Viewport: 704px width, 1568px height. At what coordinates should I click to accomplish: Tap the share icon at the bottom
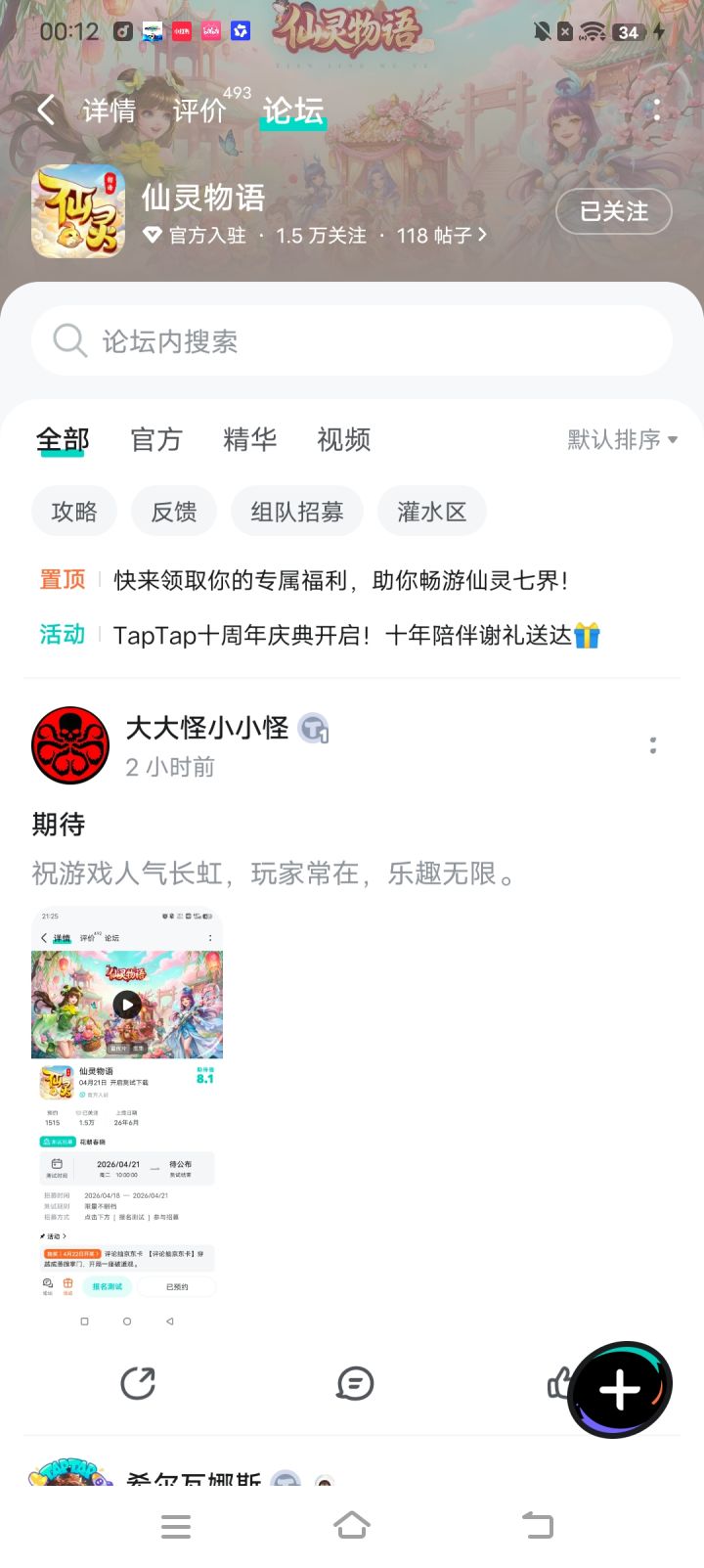(139, 1383)
